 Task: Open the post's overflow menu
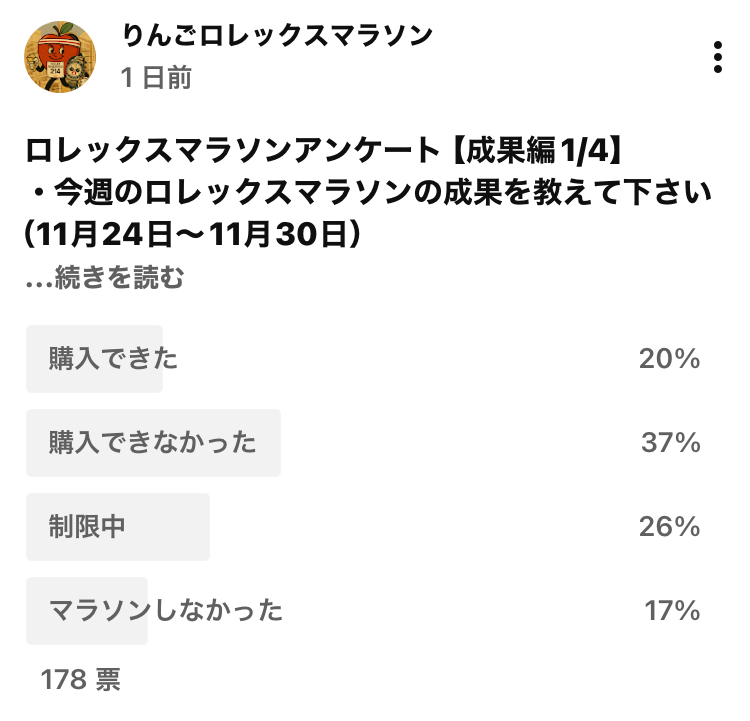tap(717, 58)
